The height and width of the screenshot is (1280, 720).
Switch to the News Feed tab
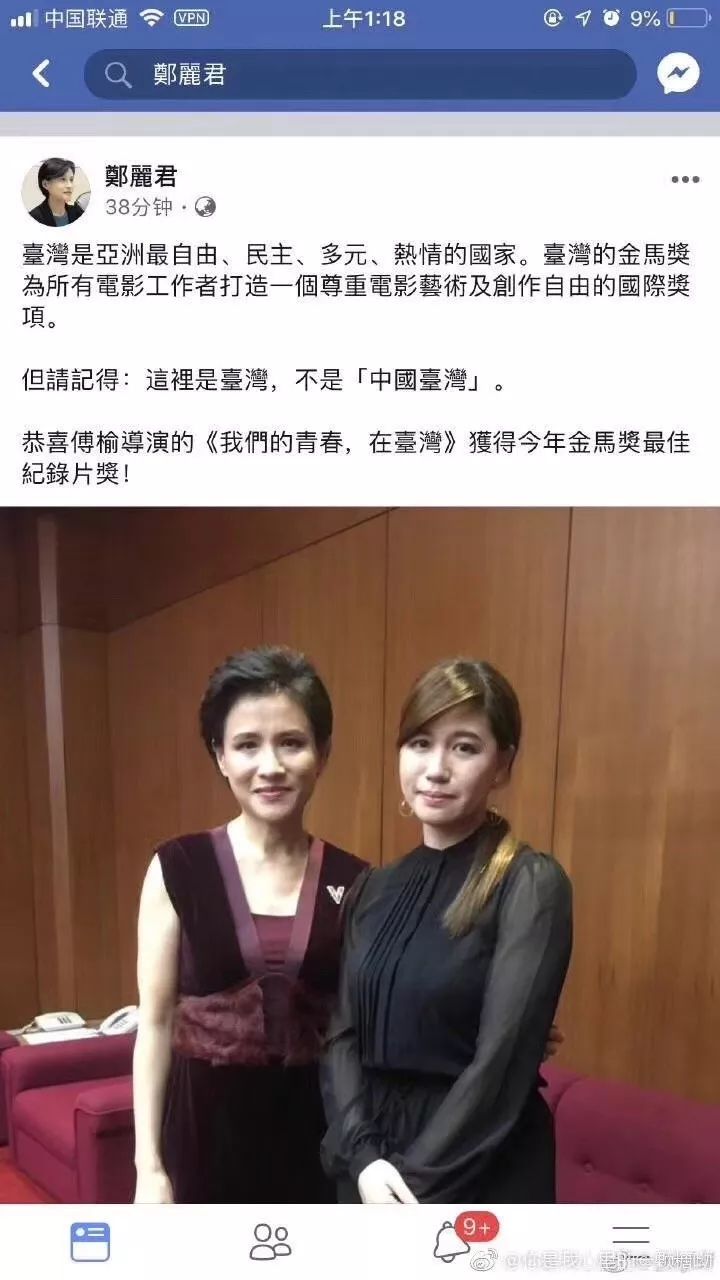click(x=90, y=1241)
